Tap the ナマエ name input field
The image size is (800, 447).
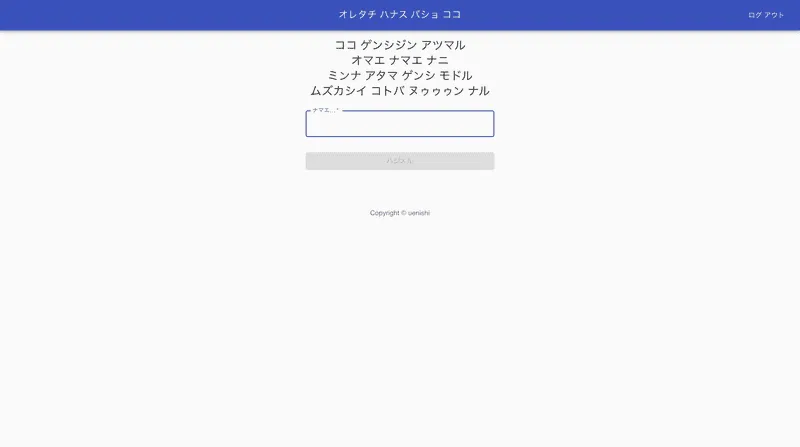tap(399, 125)
